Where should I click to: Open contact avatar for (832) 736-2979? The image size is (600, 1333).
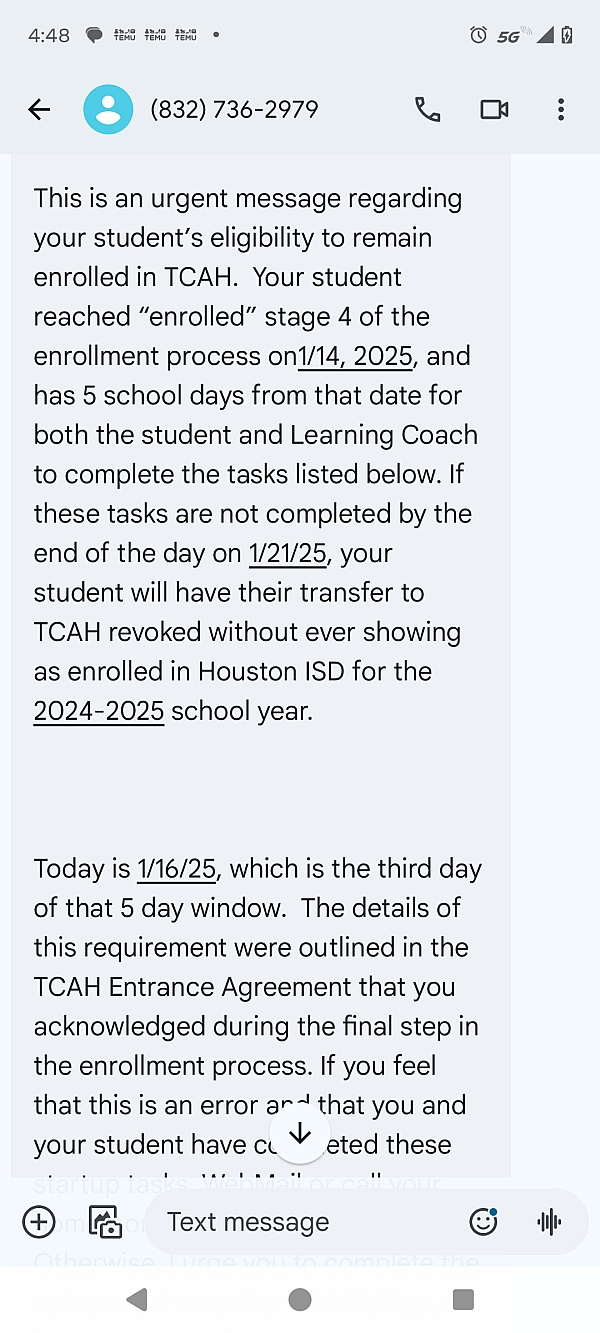pos(108,110)
